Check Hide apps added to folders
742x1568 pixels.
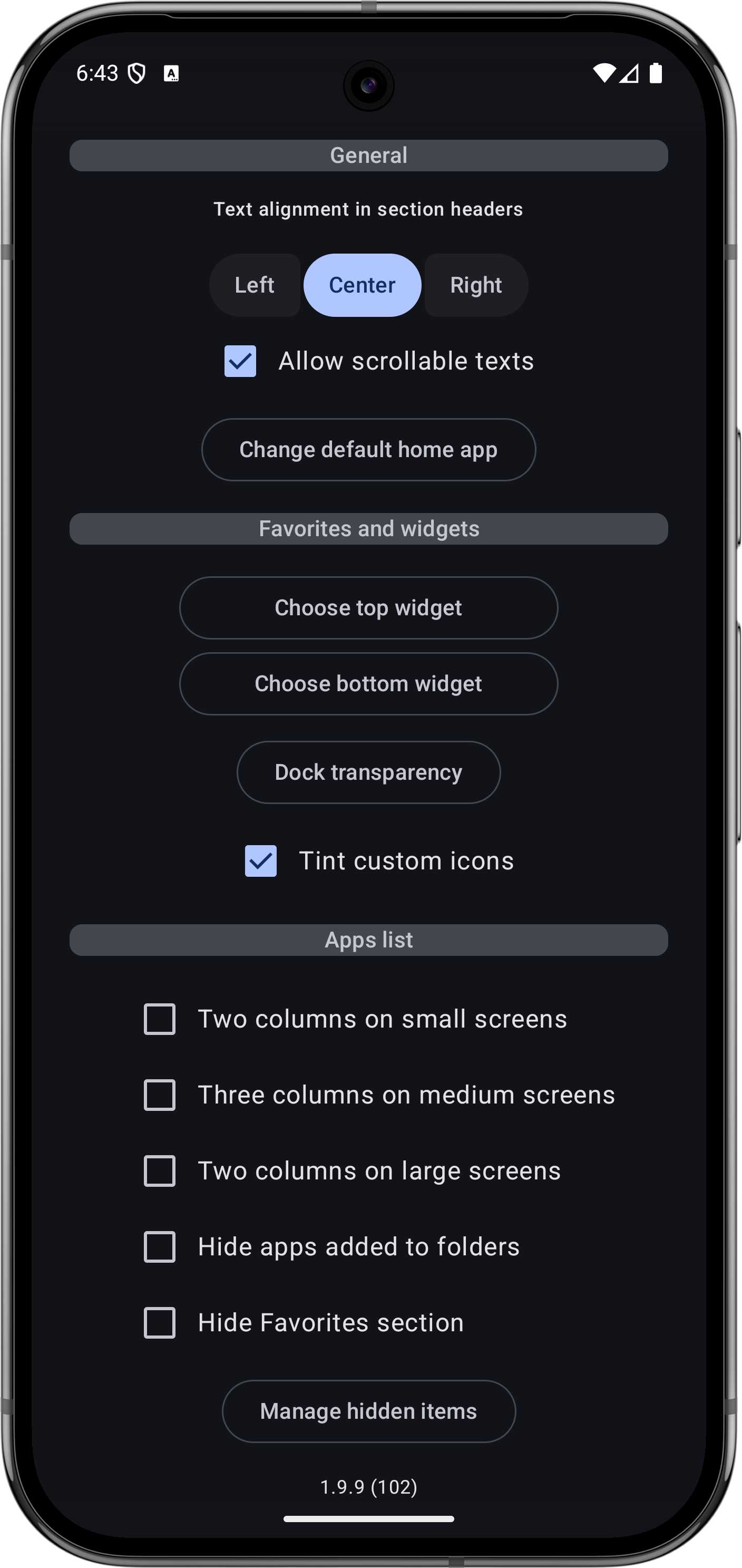[160, 1247]
